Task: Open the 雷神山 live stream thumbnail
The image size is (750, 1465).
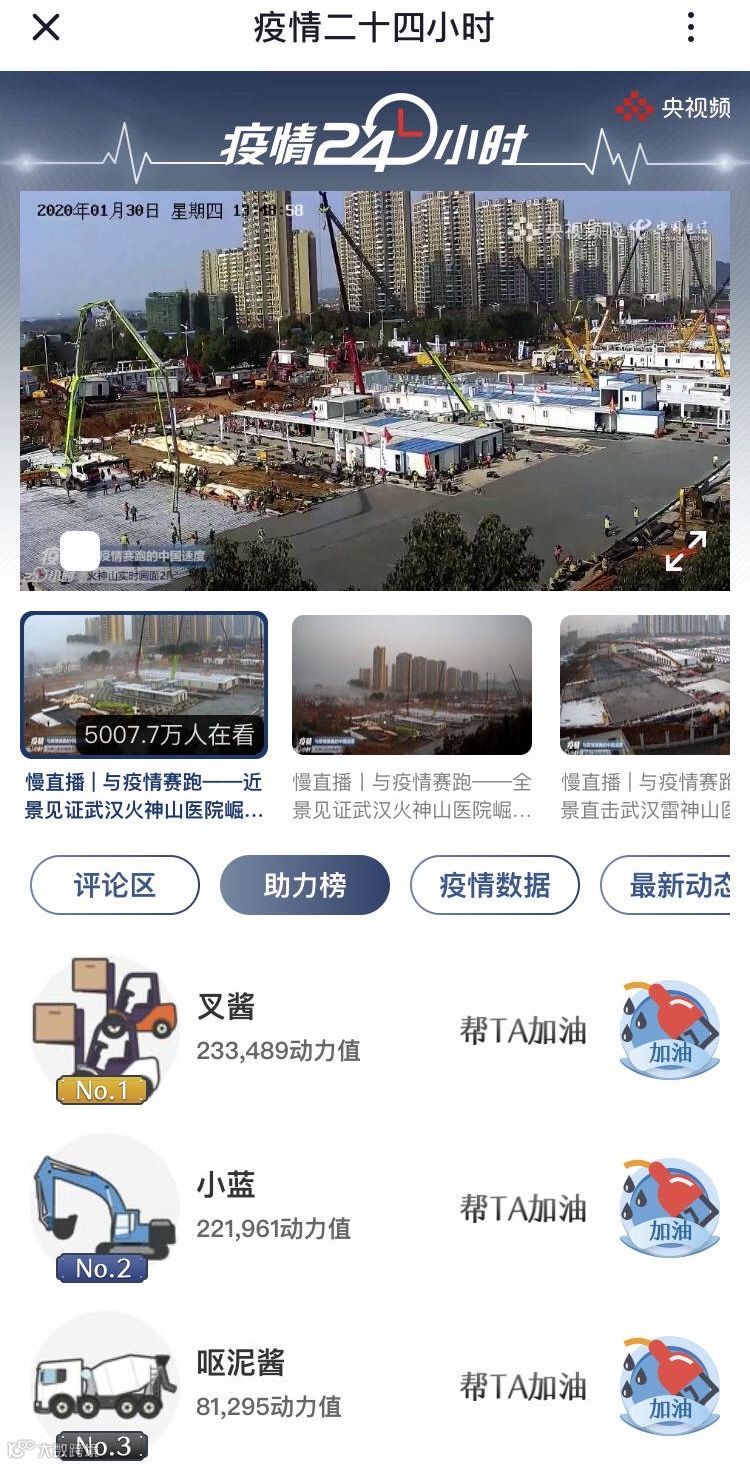Action: 645,685
